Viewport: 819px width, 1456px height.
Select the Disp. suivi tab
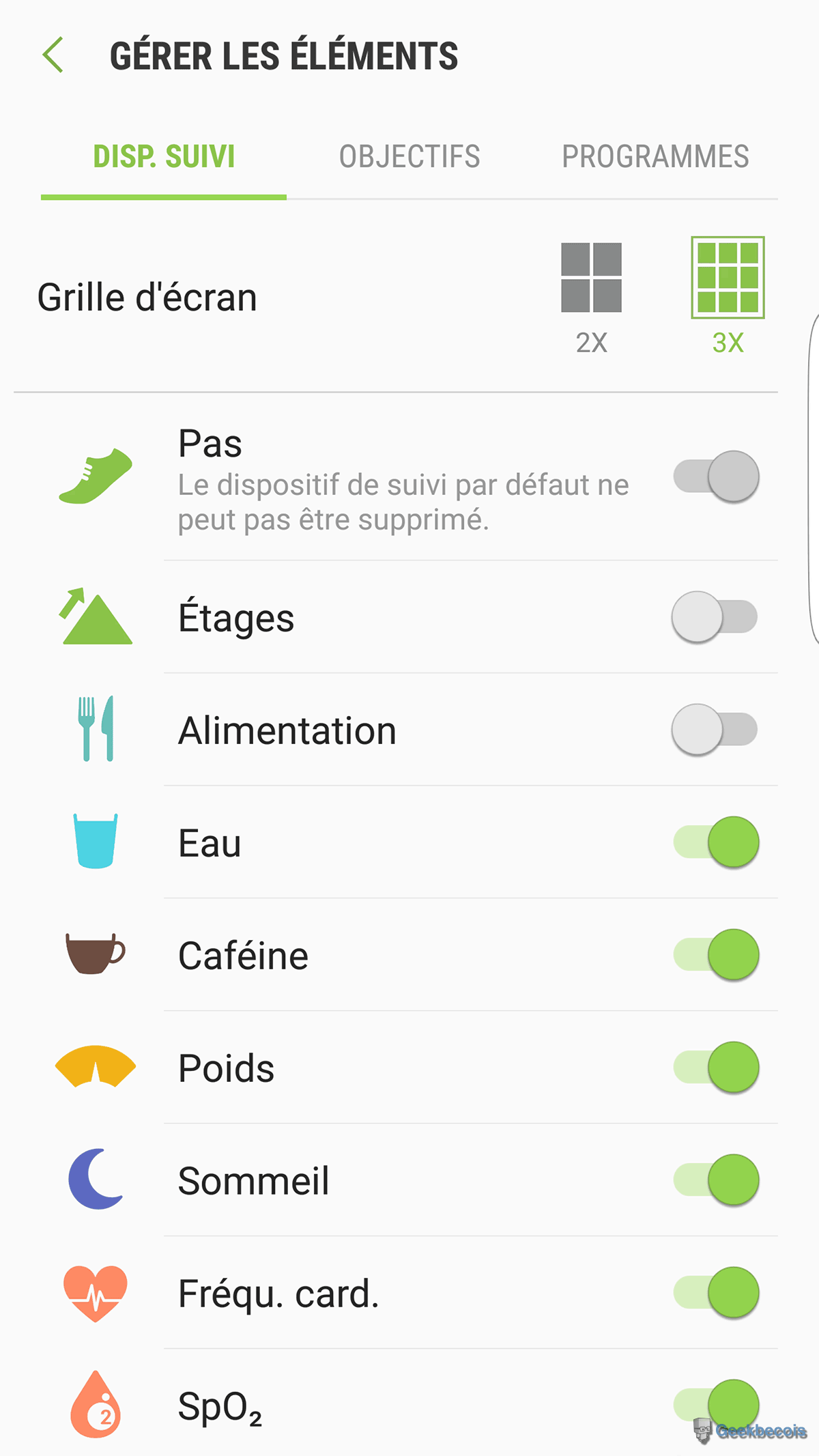(x=164, y=157)
